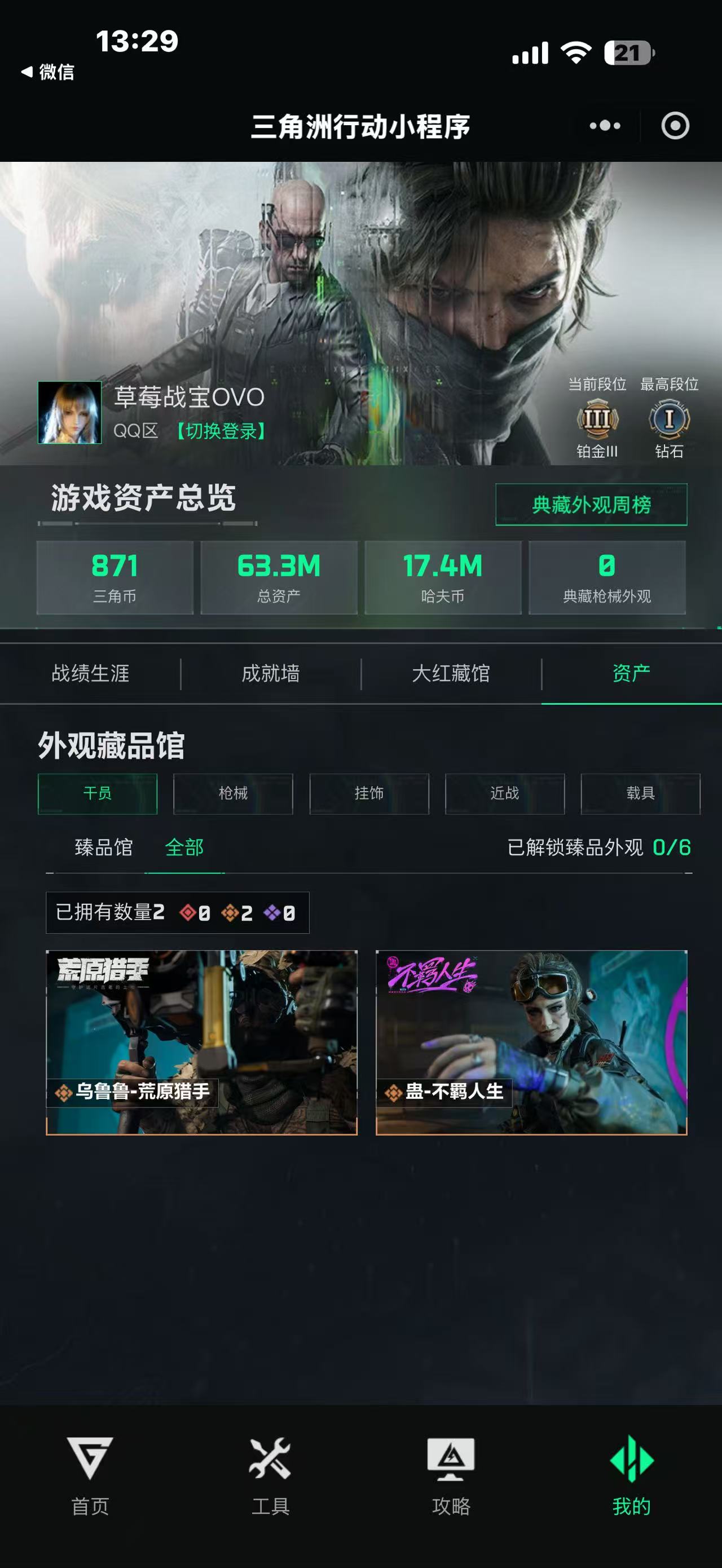Viewport: 722px width, 1568px height.
Task: Switch to the 成就墙 tab
Action: tap(271, 673)
